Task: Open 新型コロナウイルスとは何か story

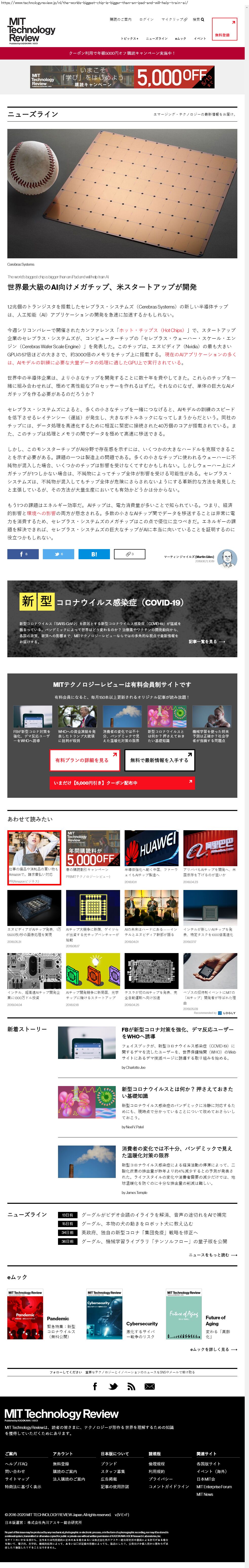Action: point(177,1092)
